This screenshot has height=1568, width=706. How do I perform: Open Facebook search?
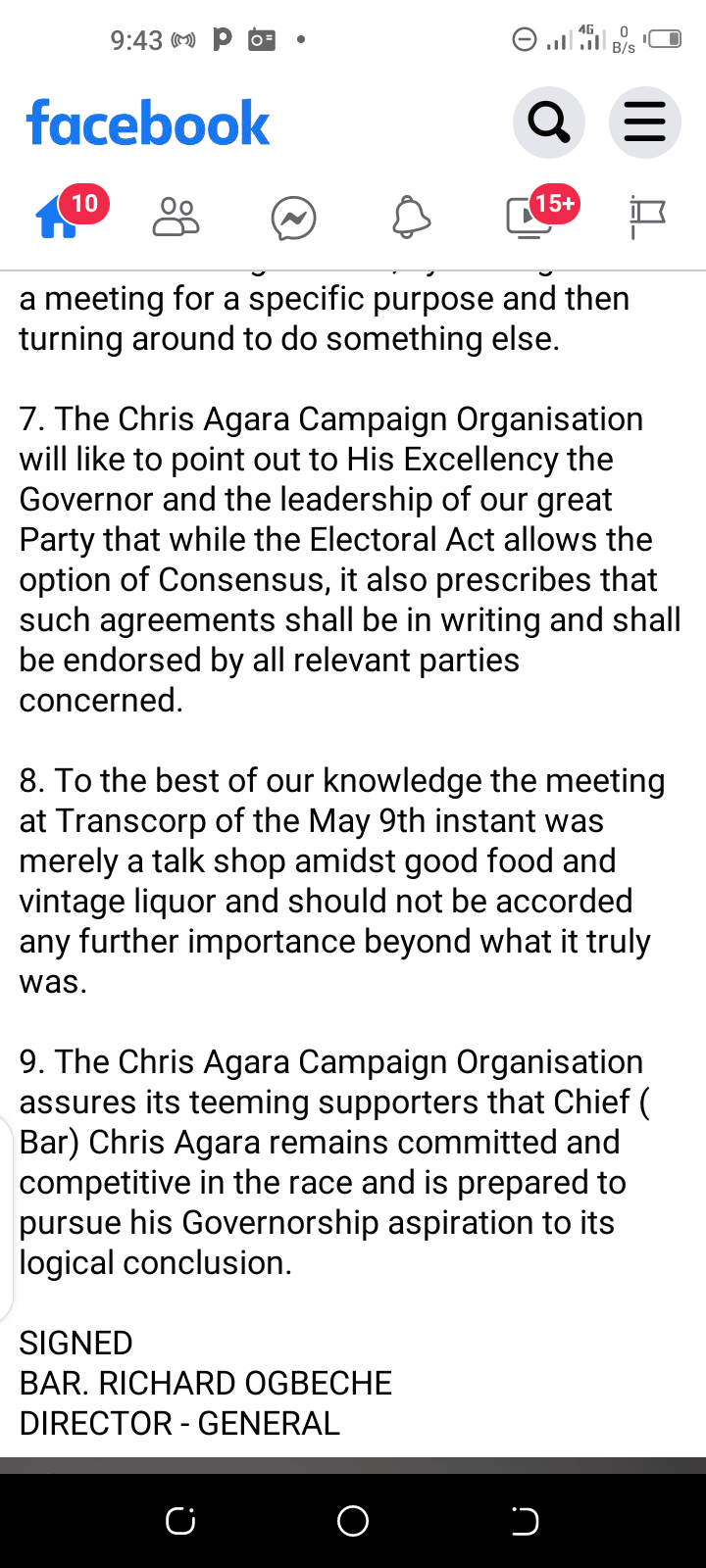point(548,123)
